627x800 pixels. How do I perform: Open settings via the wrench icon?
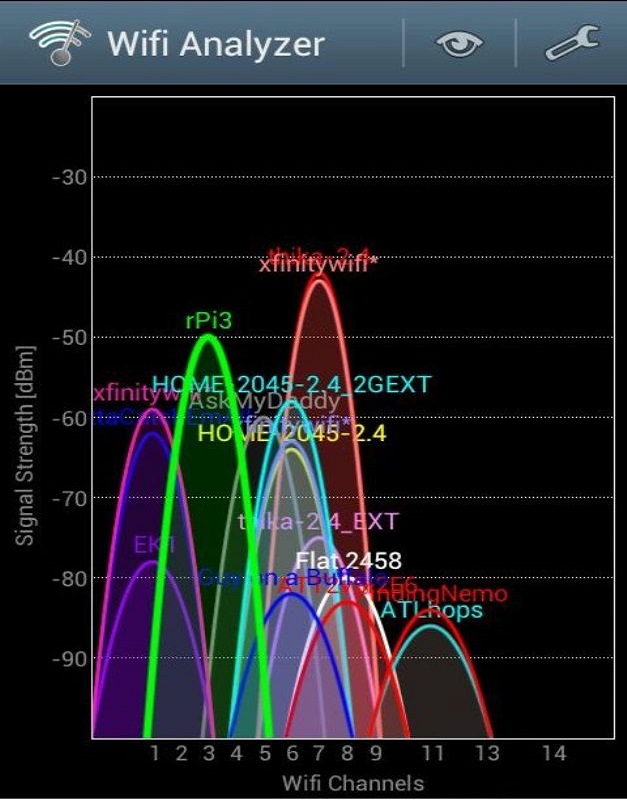pos(572,43)
